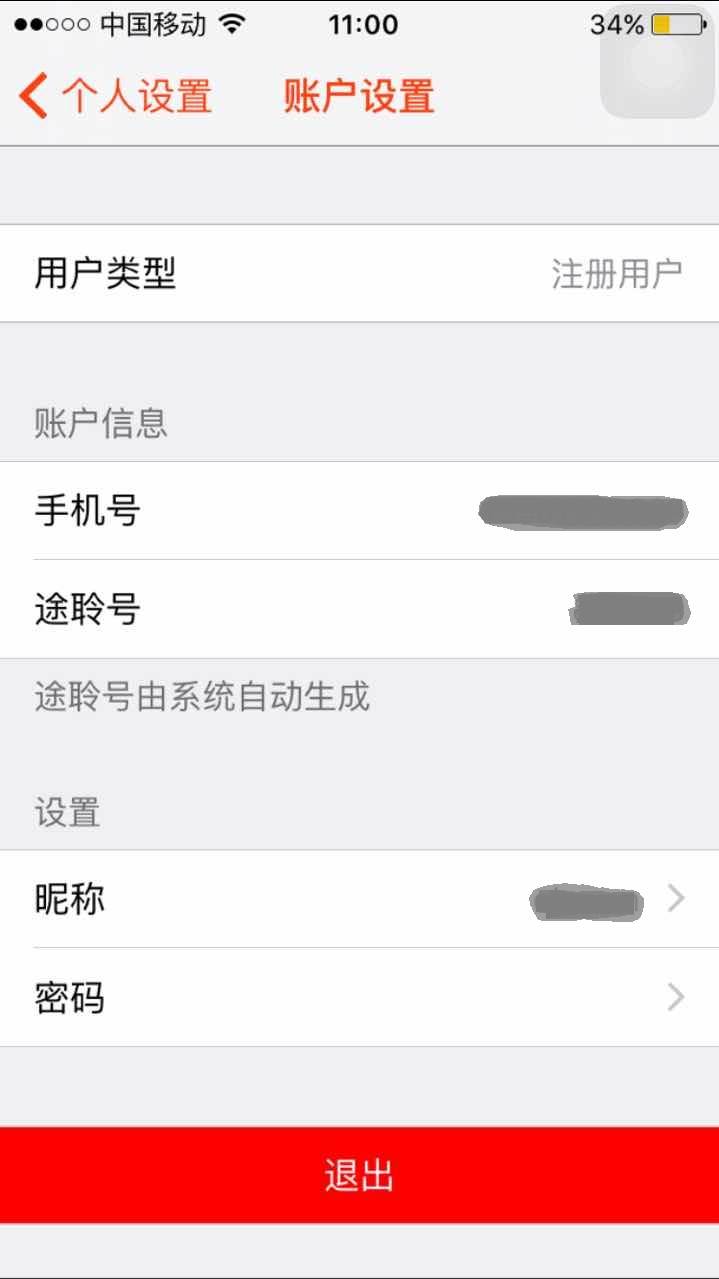Screen dimensions: 719x1279
Task: Tap the red 退出 logout button
Action: click(359, 1175)
